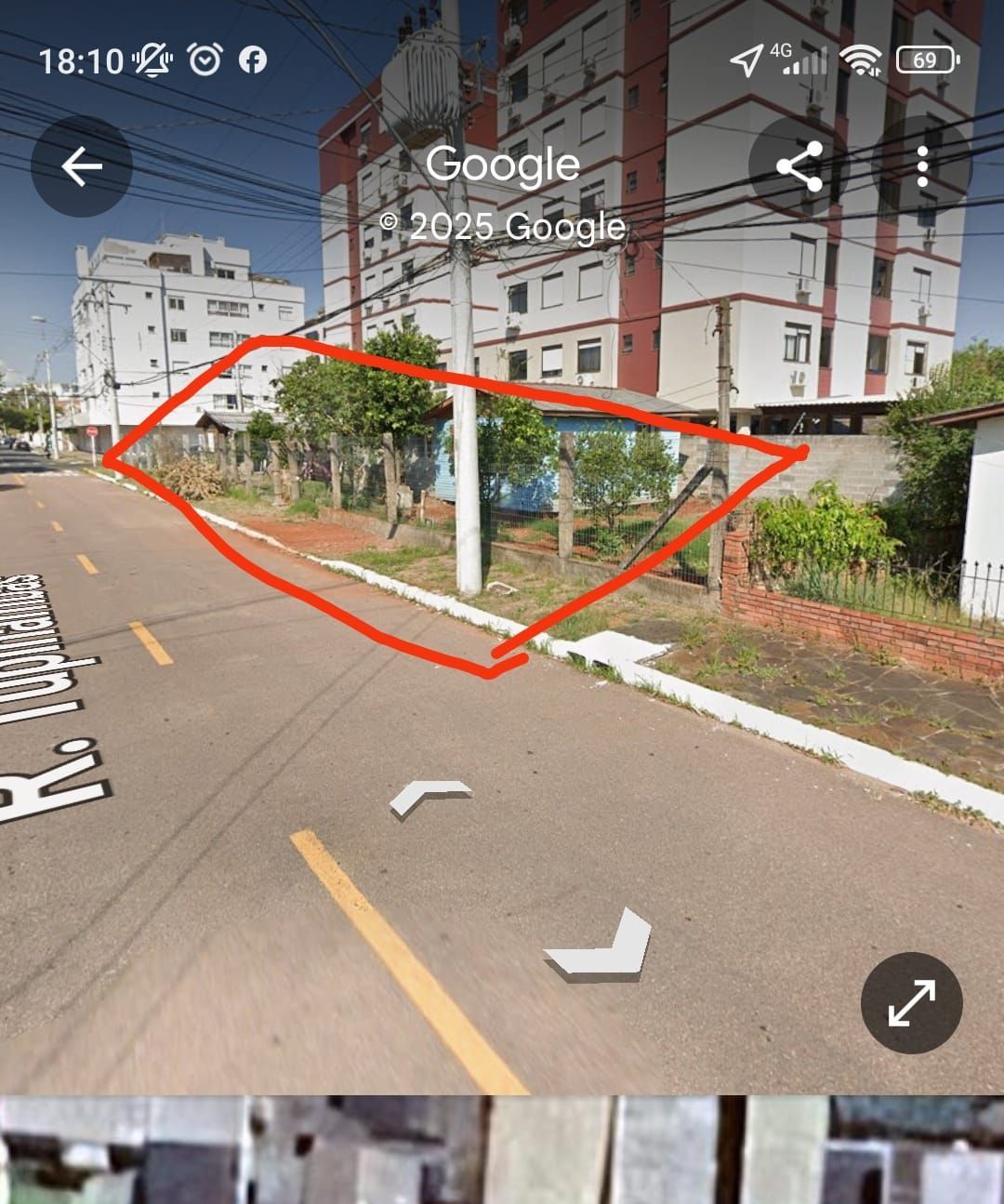Image resolution: width=1004 pixels, height=1204 pixels.
Task: Tap the 4G signal indicator
Action: click(795, 60)
